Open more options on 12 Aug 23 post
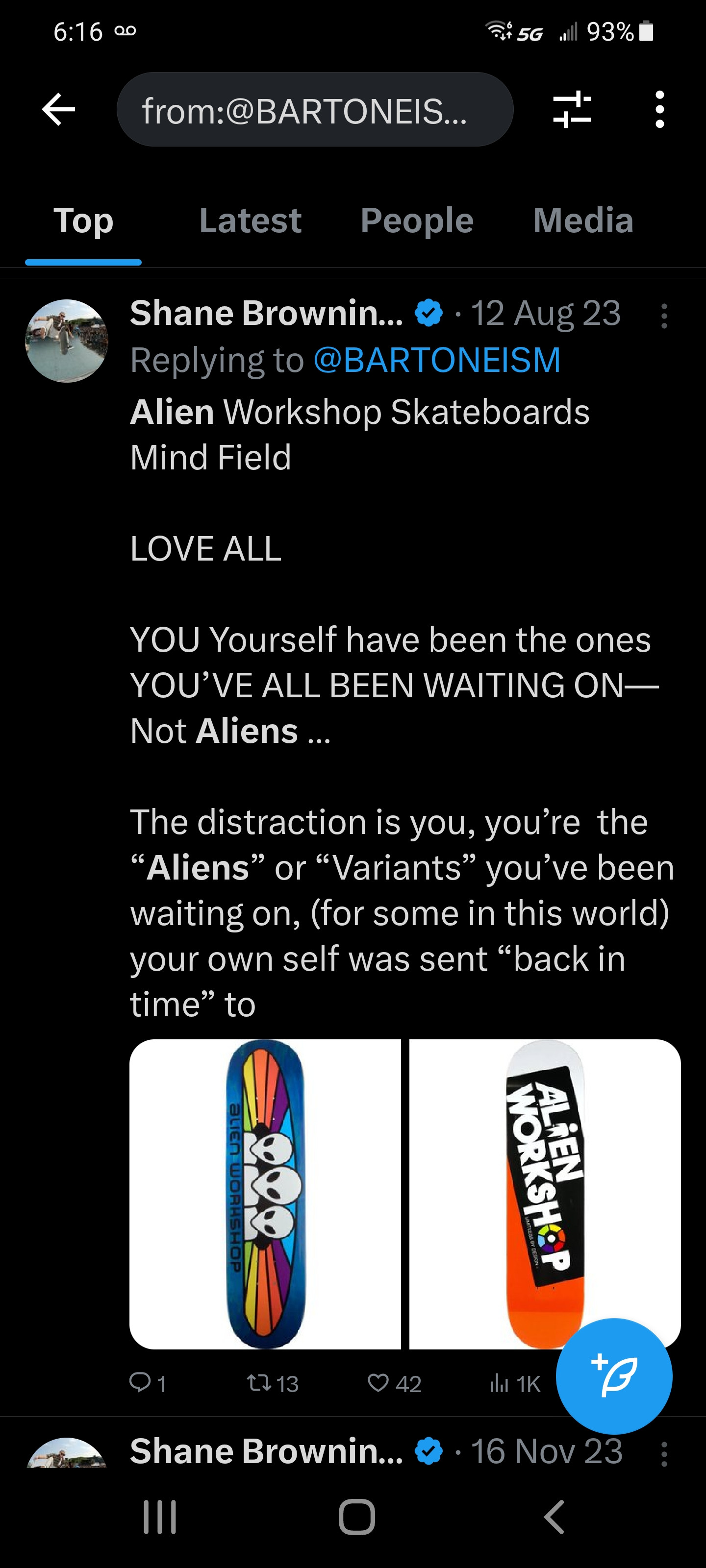706x1568 pixels. click(664, 317)
